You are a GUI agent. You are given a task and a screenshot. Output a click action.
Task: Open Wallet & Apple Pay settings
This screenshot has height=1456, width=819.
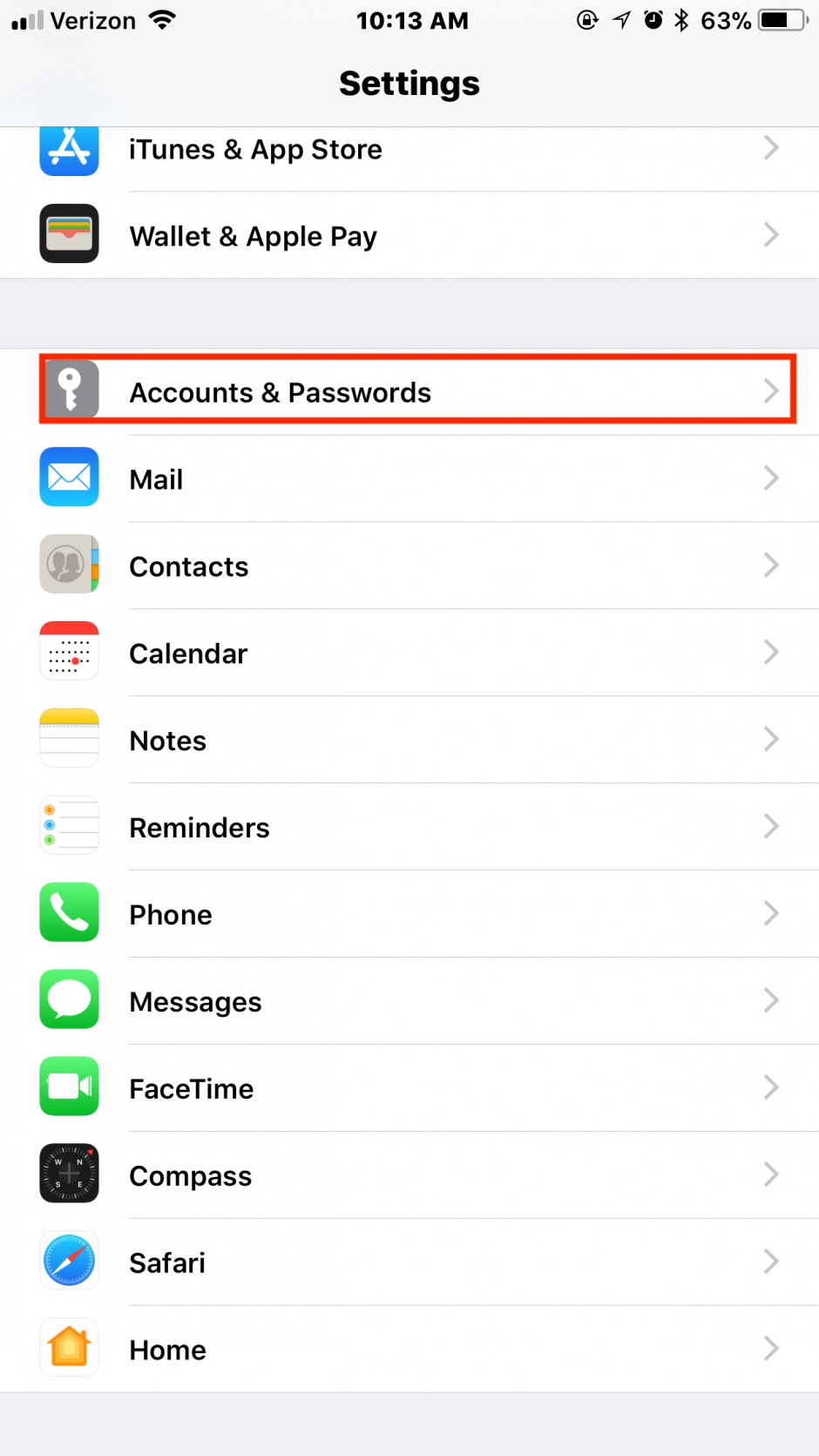tap(409, 235)
